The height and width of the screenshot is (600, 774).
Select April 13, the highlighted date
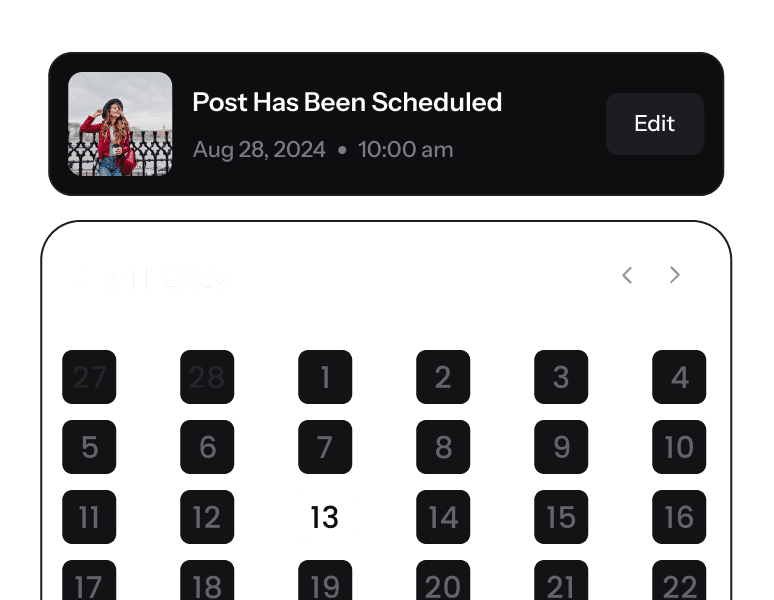click(x=325, y=517)
